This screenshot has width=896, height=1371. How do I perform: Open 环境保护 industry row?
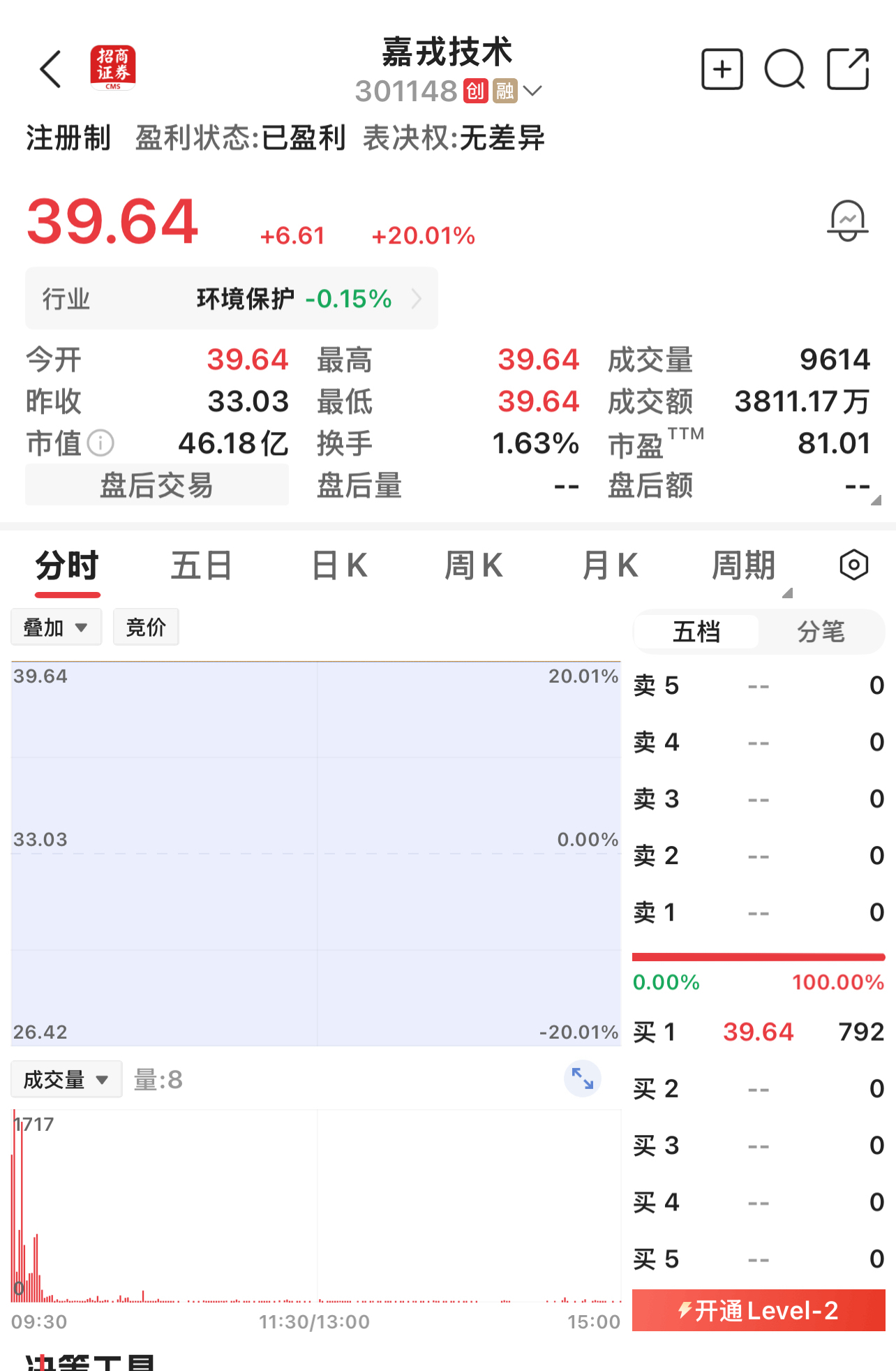click(232, 299)
